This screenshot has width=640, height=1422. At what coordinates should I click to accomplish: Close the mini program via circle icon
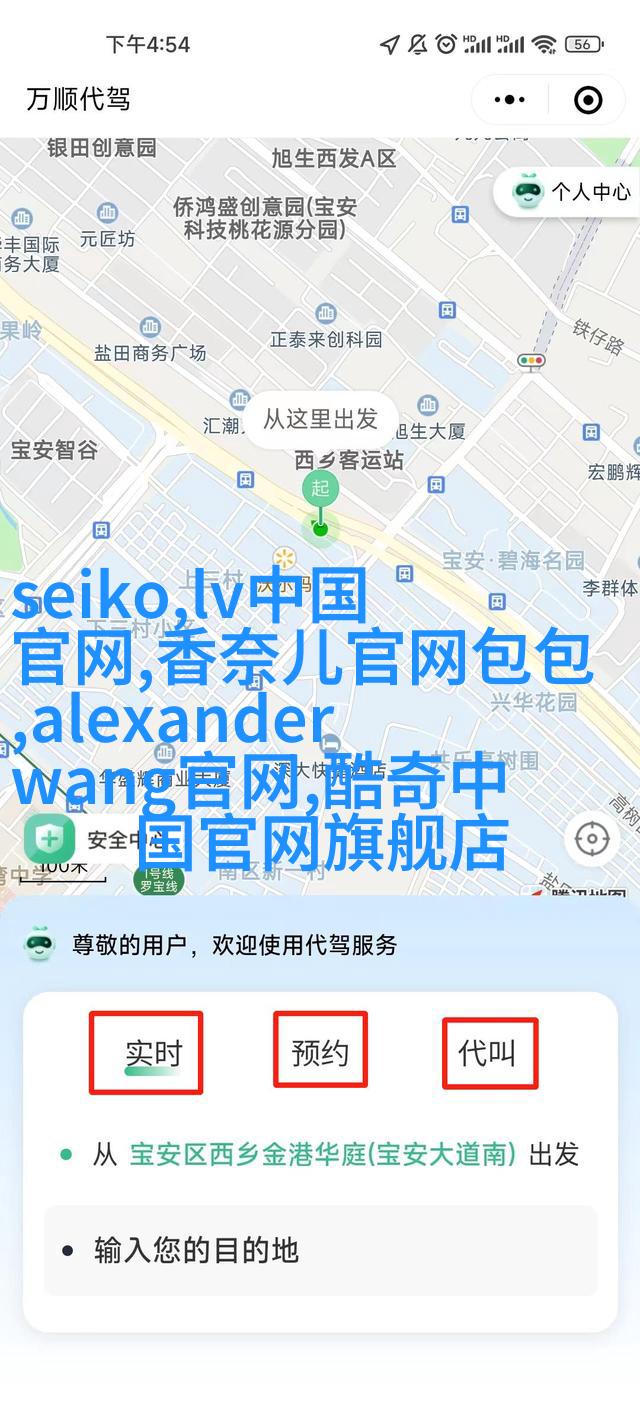(x=588, y=99)
